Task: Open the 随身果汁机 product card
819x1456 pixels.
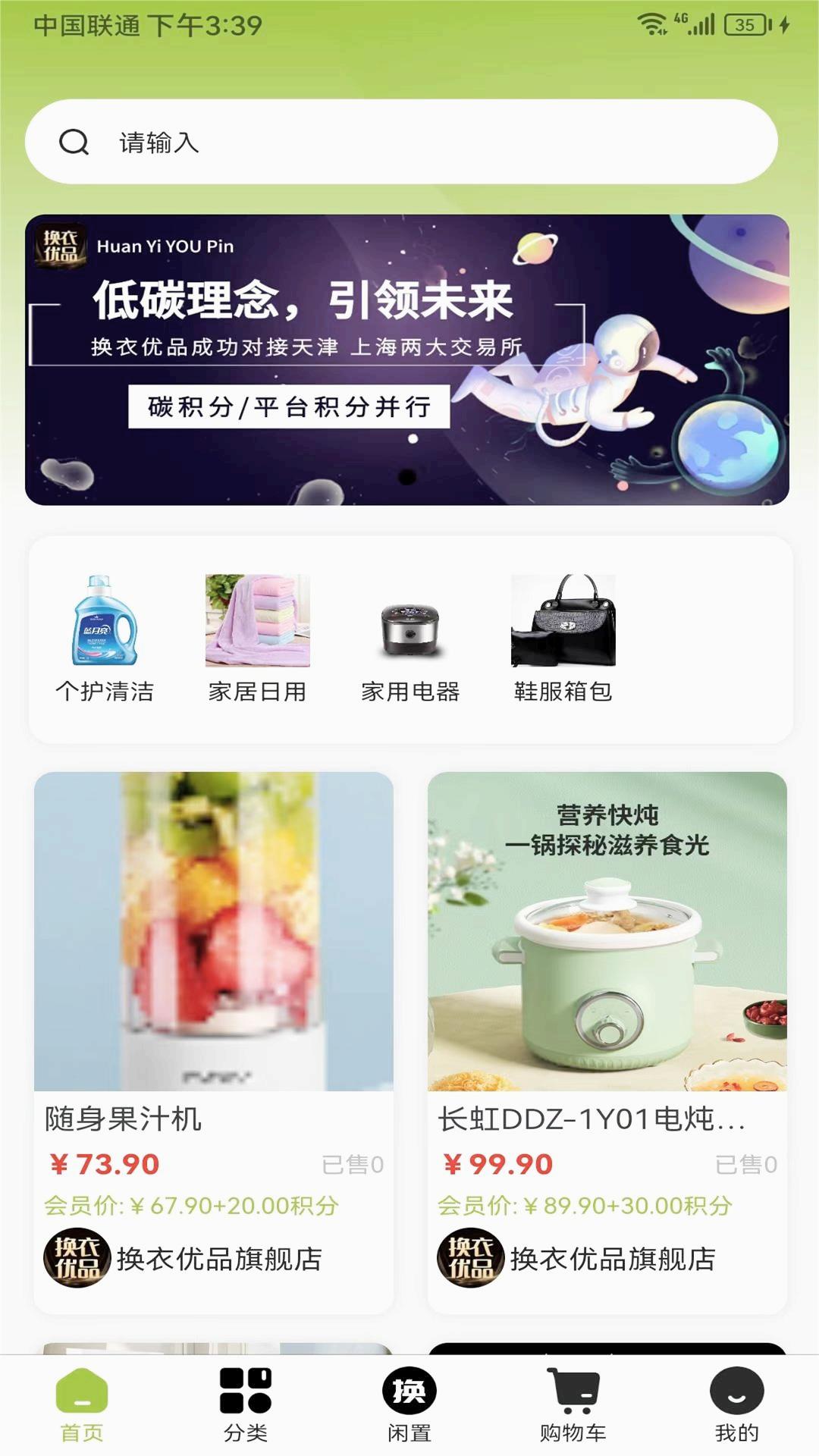Action: click(214, 986)
